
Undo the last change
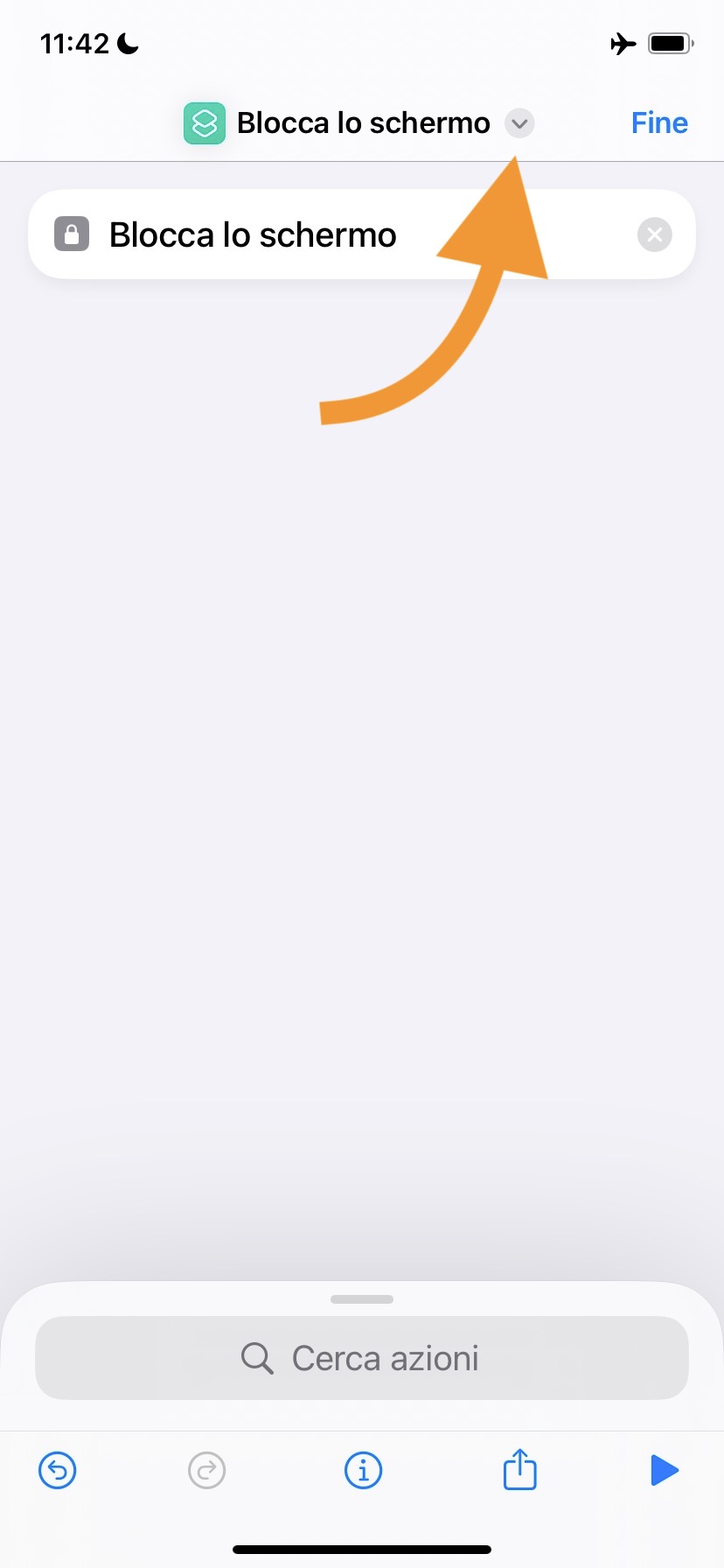pyautogui.click(x=58, y=1471)
